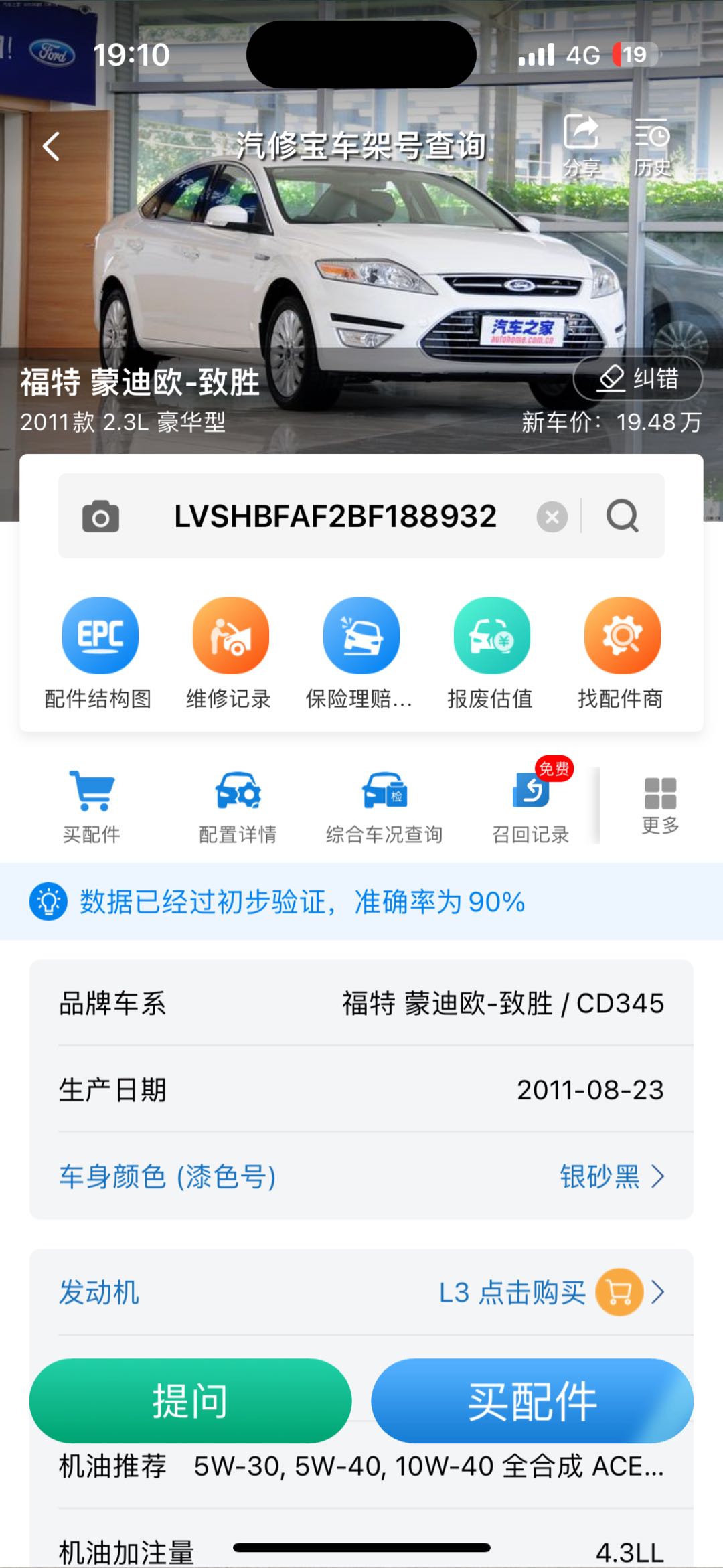Tap the blue 买配件 button at the bottom
The width and height of the screenshot is (723, 1568).
coord(532,1401)
